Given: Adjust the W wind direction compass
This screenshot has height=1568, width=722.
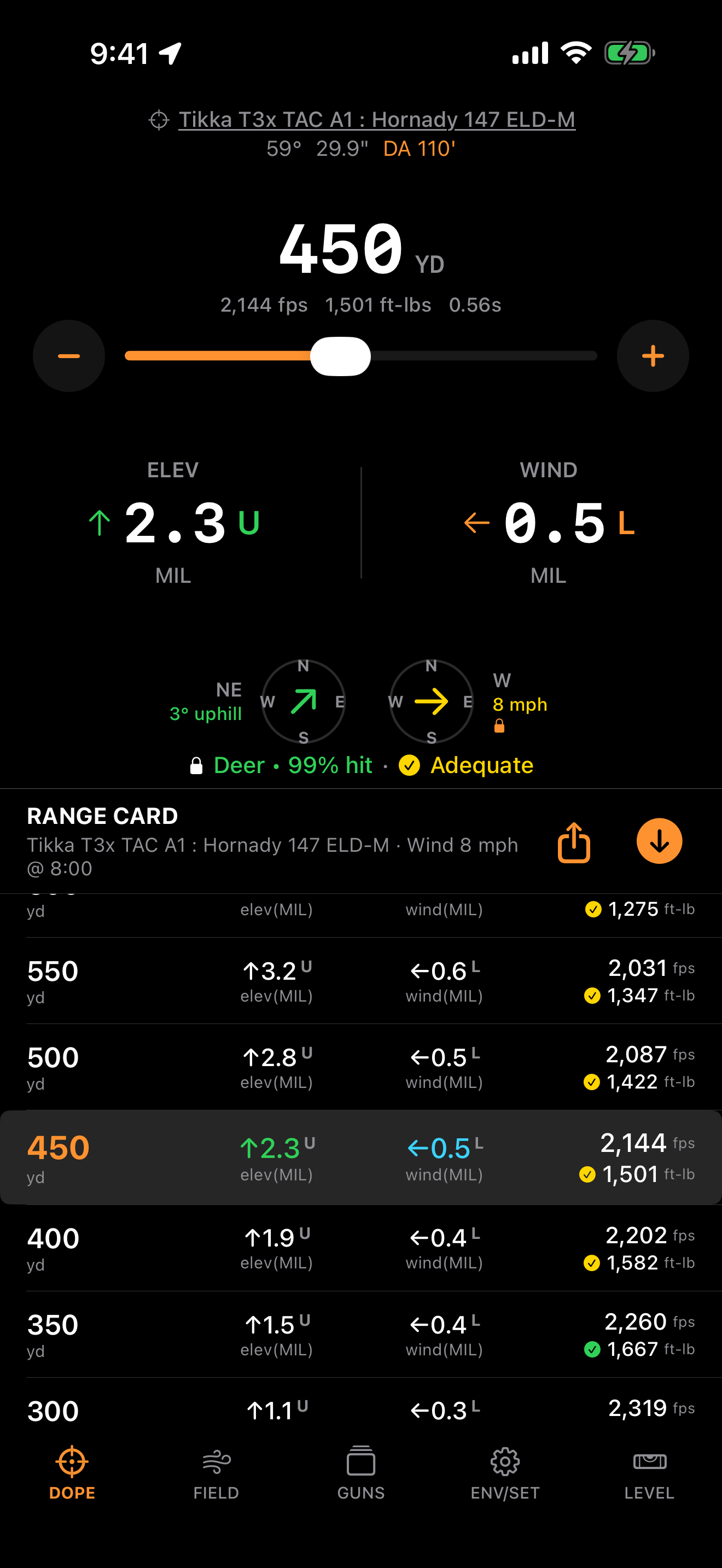Looking at the screenshot, I should coord(431,701).
